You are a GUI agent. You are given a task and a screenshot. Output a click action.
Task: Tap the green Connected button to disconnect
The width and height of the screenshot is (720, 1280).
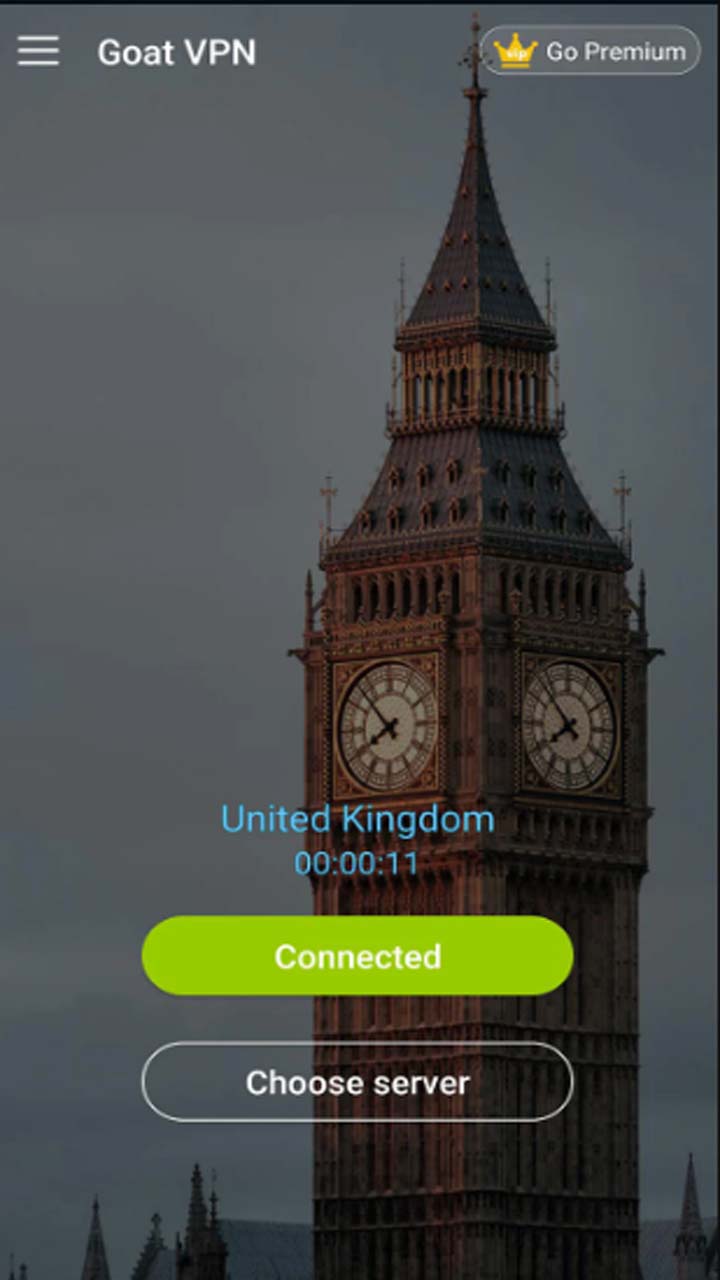[358, 956]
